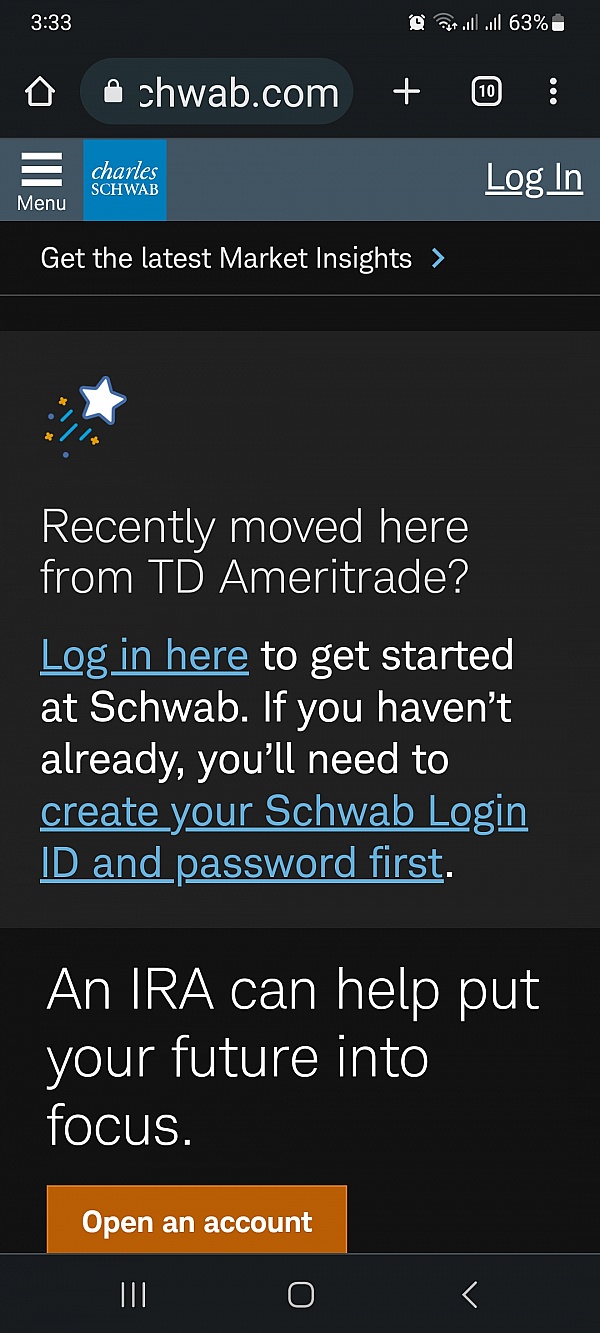
Task: Go to browser home page icon
Action: 40,93
